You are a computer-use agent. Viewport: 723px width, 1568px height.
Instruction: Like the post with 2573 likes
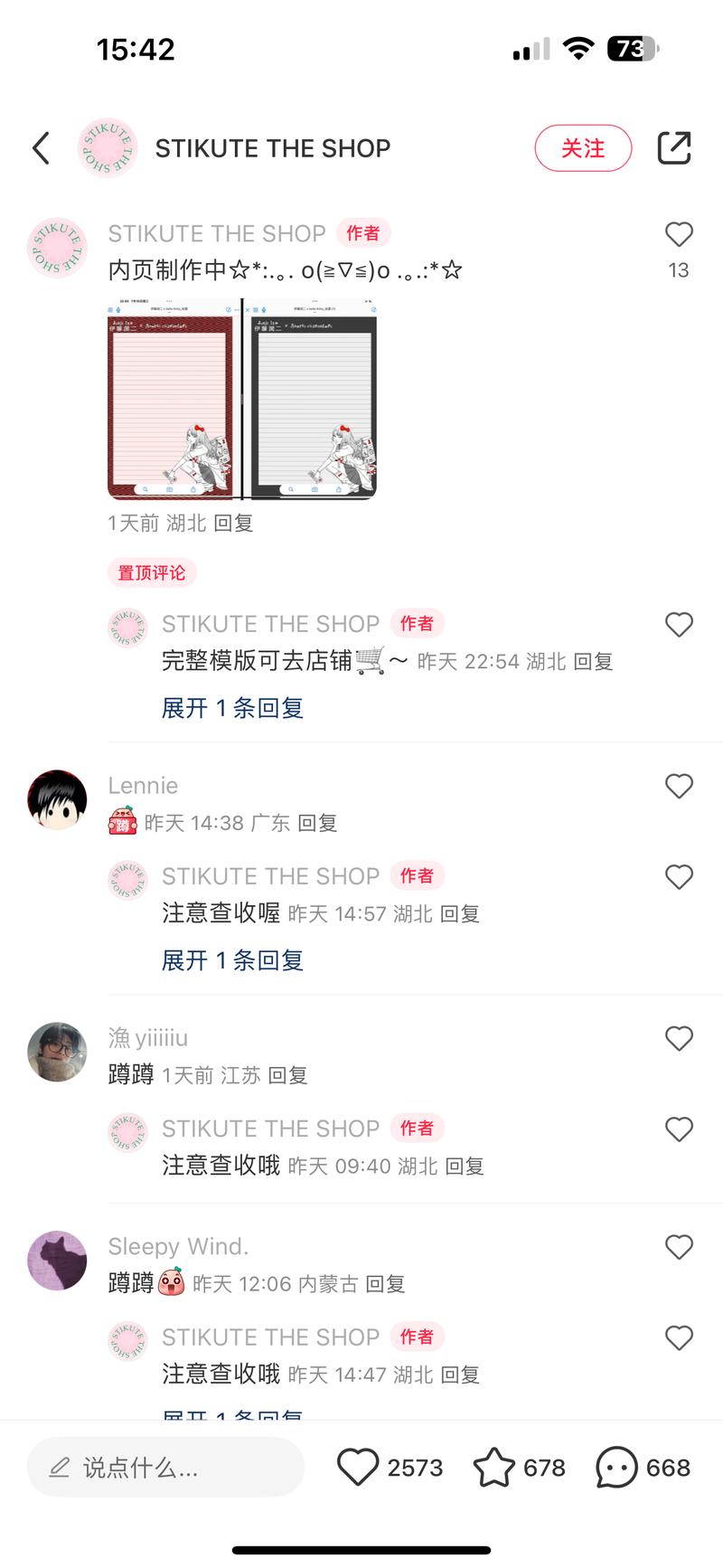click(358, 1468)
